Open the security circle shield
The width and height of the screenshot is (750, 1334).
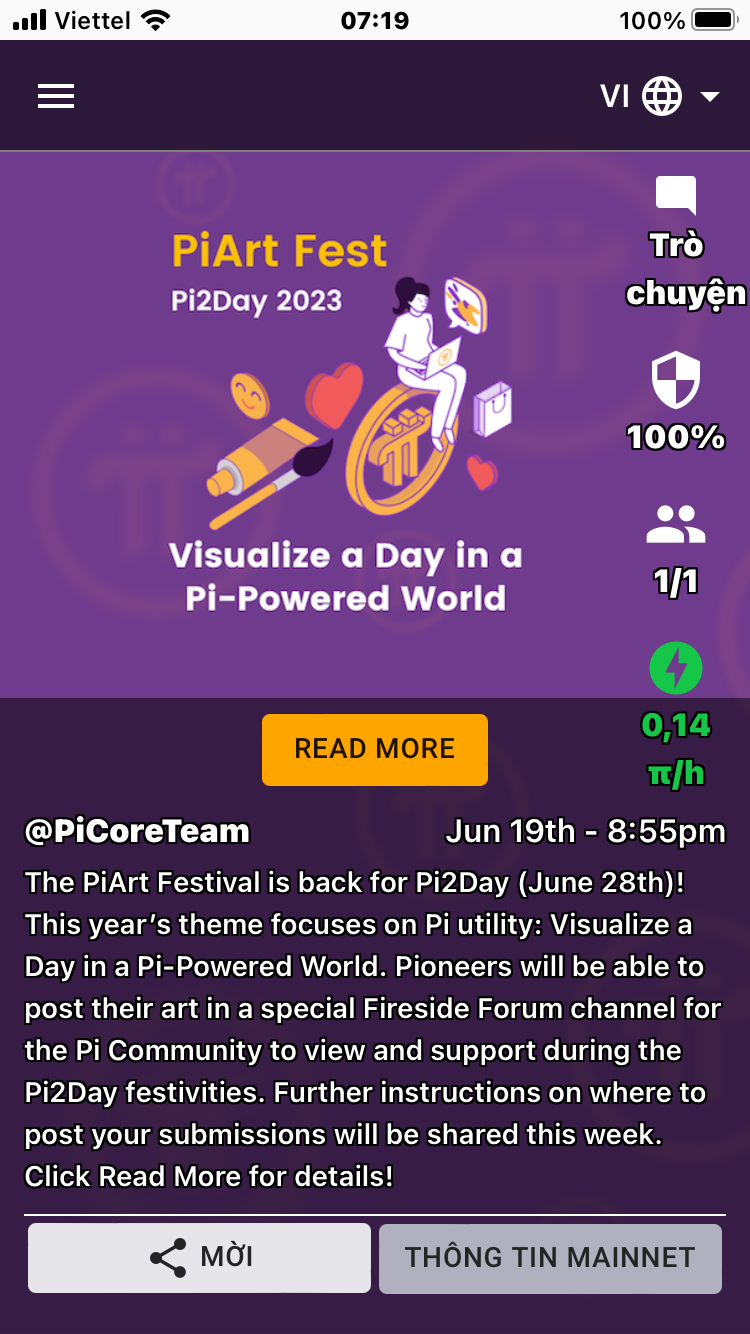coord(676,381)
